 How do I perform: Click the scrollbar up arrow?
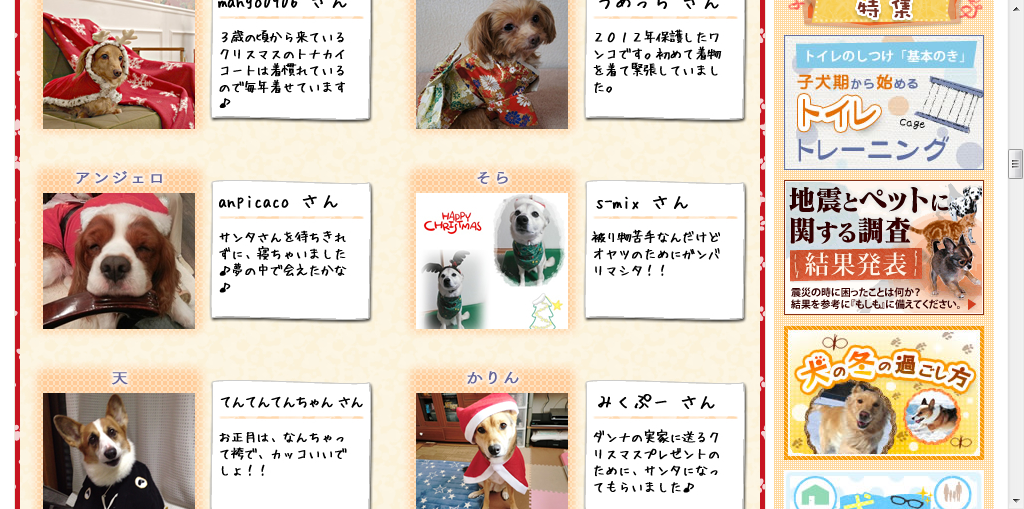coord(1015,8)
